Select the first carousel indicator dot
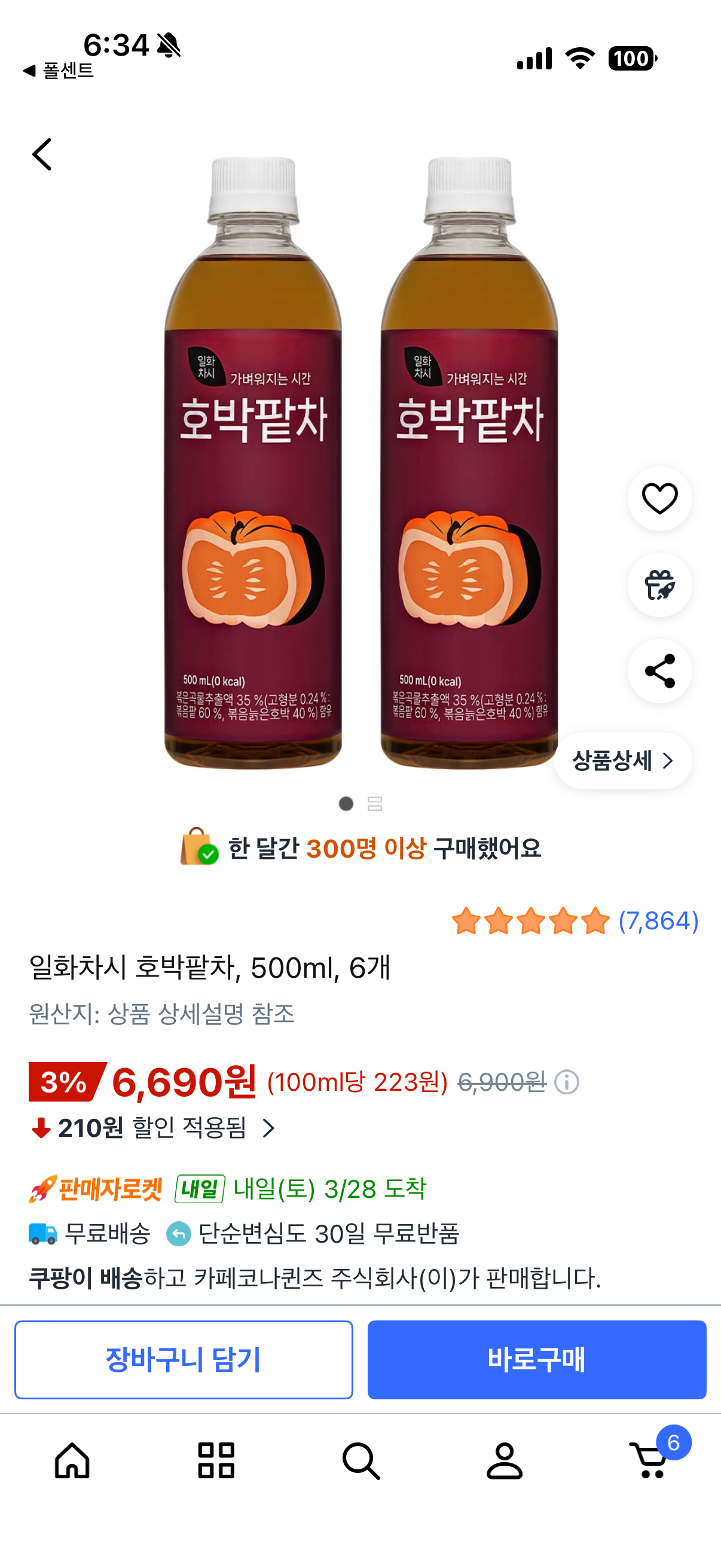This screenshot has height=1568, width=721. [x=346, y=803]
